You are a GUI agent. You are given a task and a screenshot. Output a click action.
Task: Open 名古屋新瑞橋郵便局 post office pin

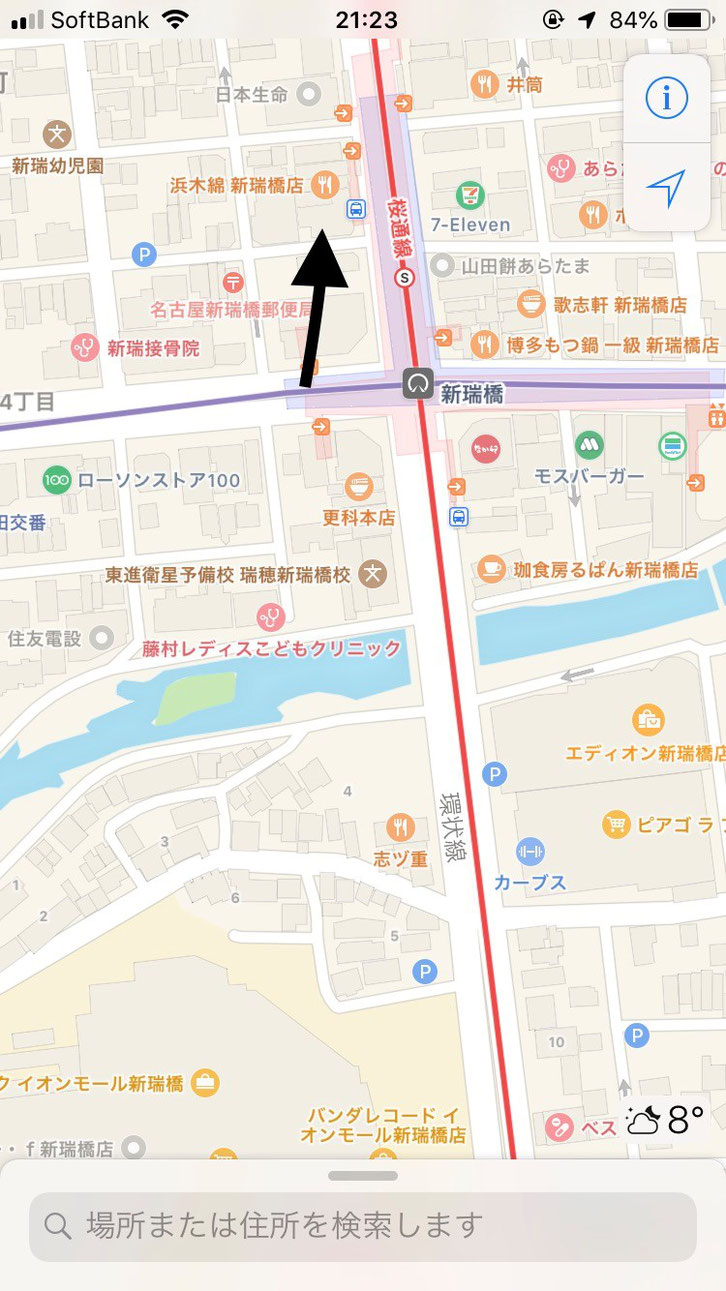233,283
